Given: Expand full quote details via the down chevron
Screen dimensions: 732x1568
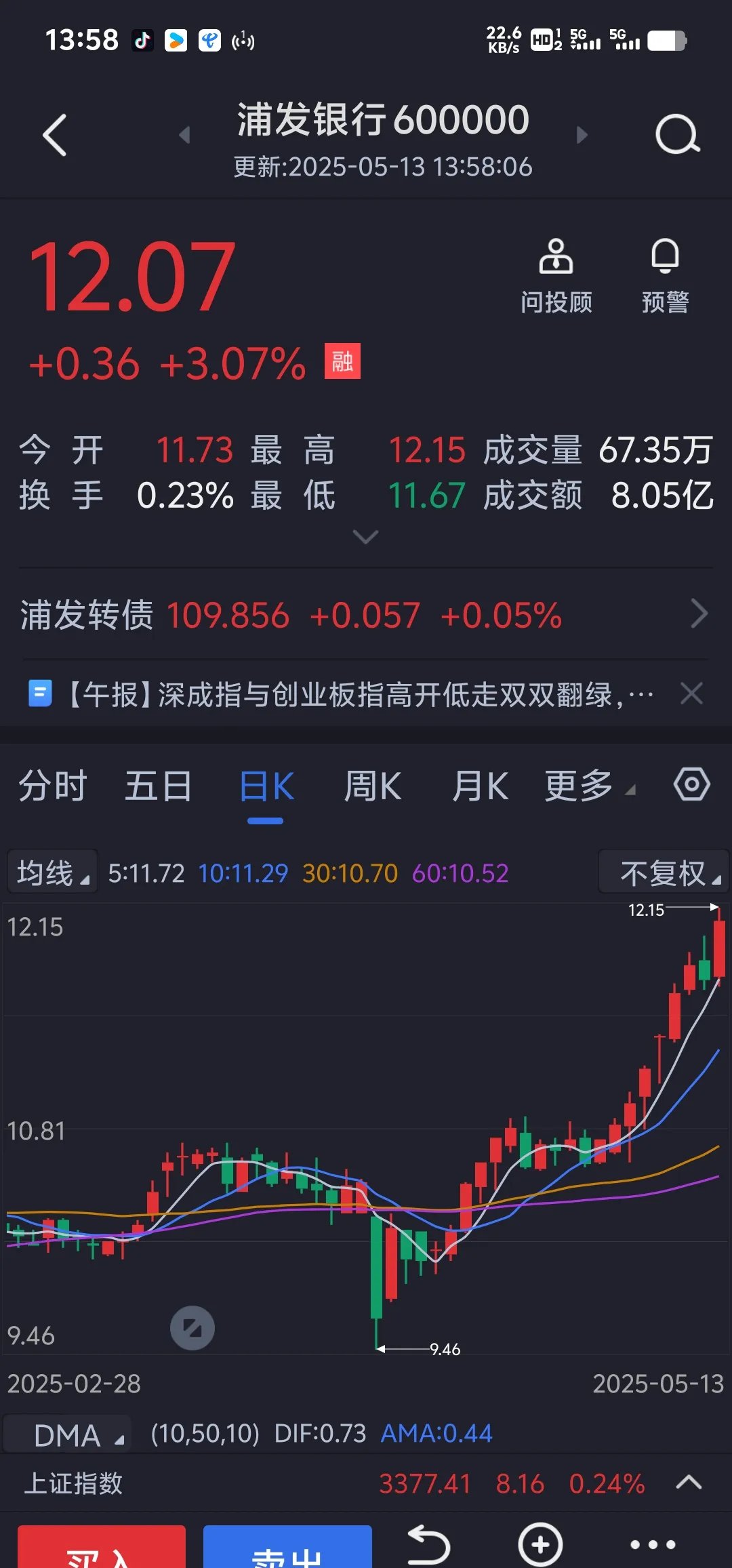Looking at the screenshot, I should coord(366,537).
